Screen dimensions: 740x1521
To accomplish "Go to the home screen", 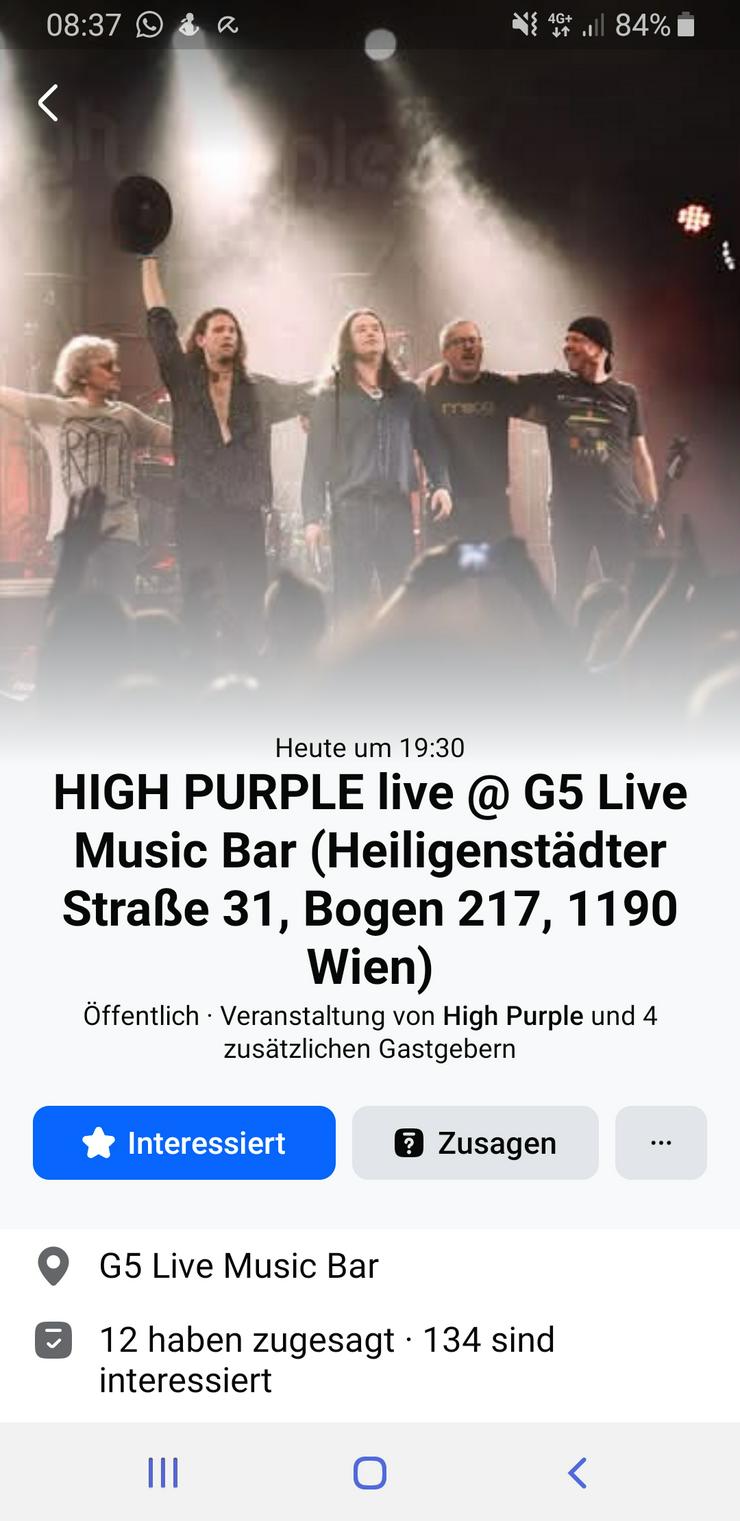I will 370,1473.
